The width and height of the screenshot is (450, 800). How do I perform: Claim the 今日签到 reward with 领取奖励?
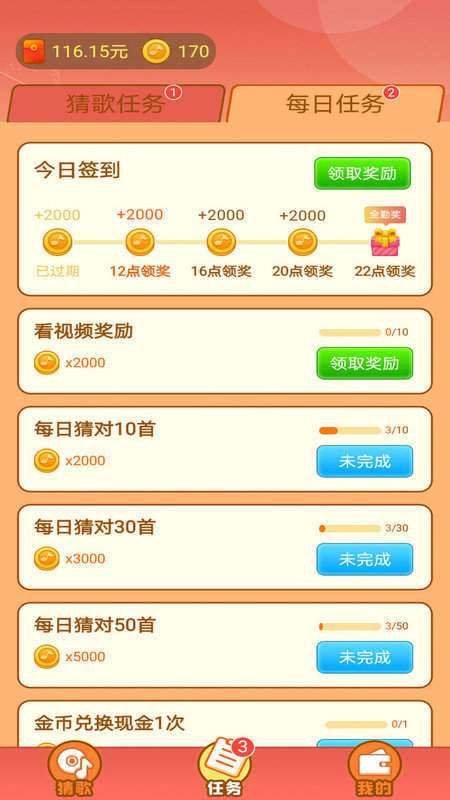click(362, 173)
